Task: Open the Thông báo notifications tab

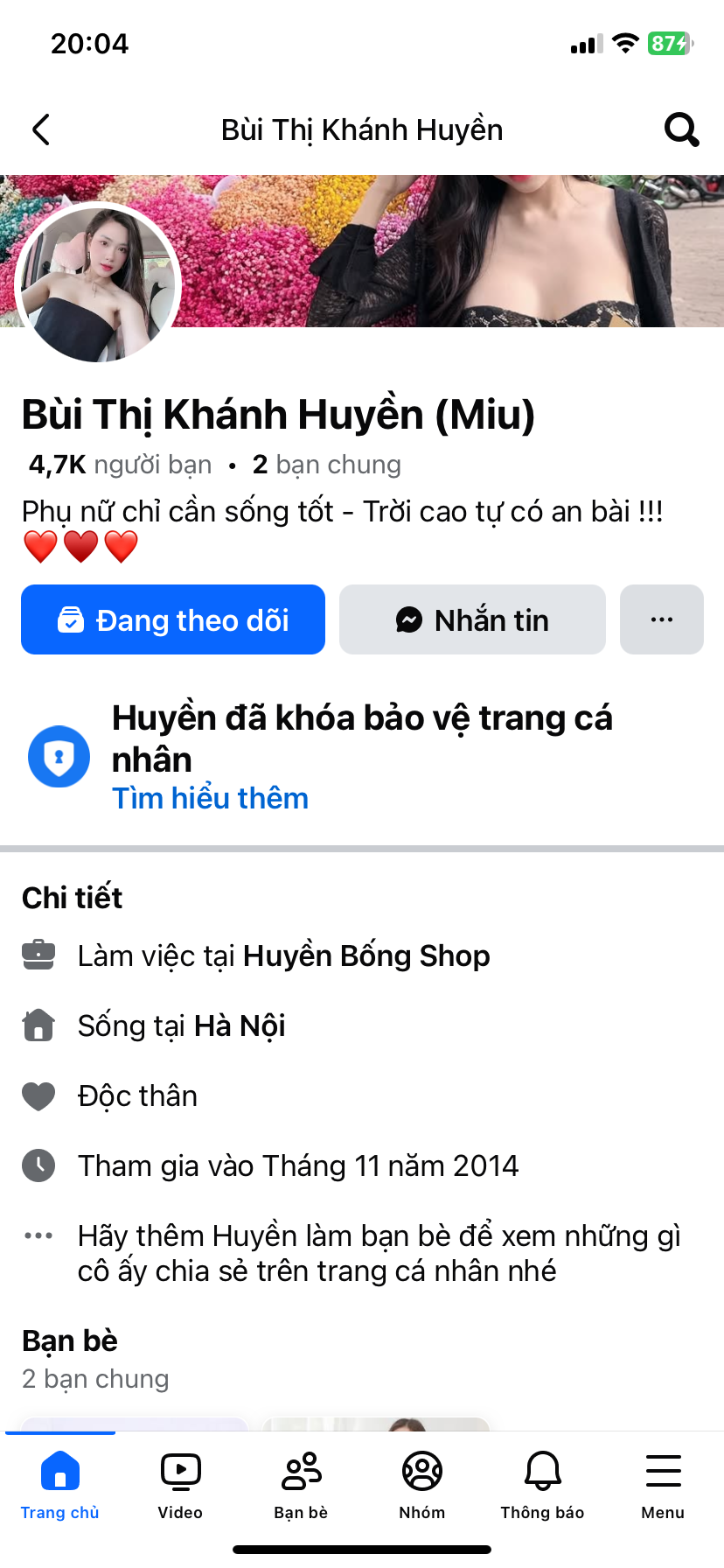Action: point(542,1485)
